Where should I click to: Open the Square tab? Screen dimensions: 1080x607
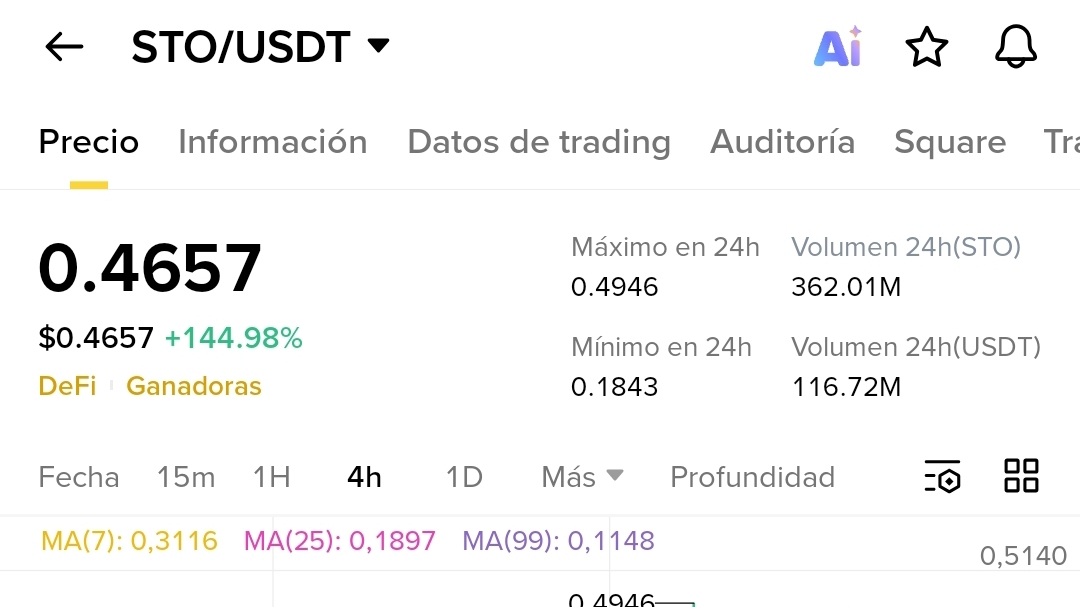tap(949, 142)
